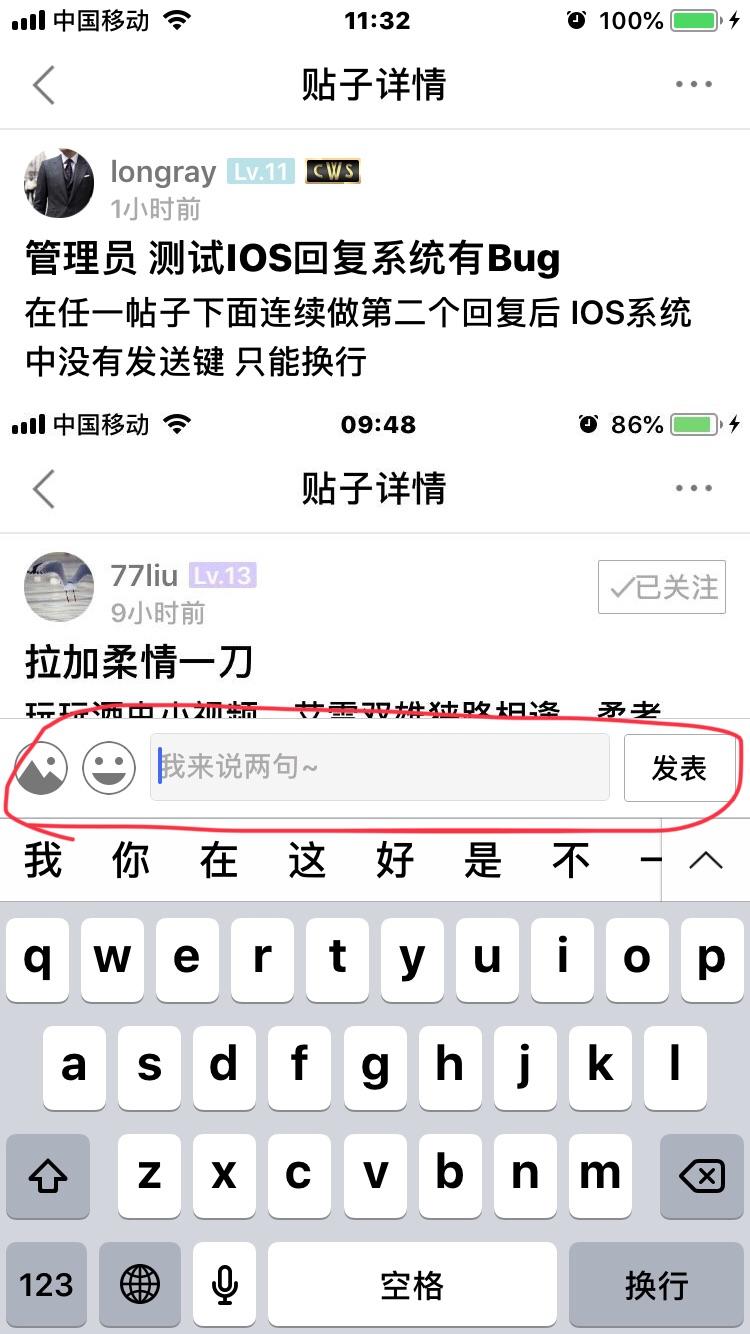Open the ellipsis menu beside the 77liu post
750x1334 pixels.
coord(693,489)
